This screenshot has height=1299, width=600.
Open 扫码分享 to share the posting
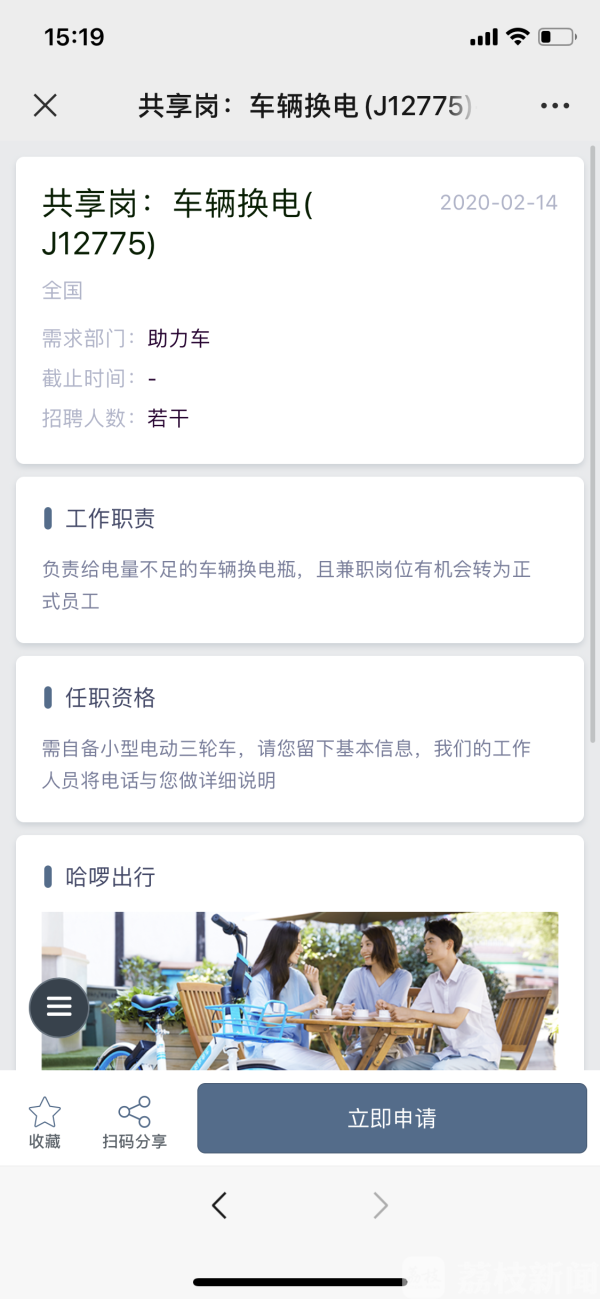pyautogui.click(x=134, y=1122)
